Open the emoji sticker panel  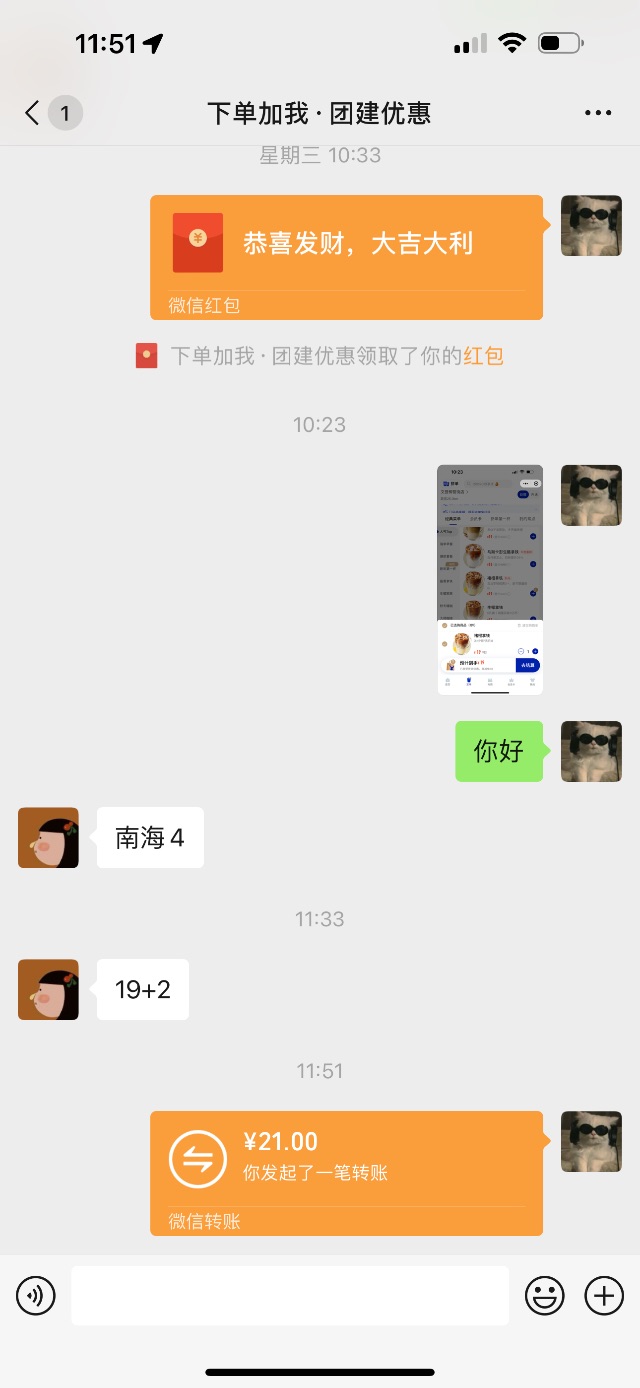pos(545,1297)
